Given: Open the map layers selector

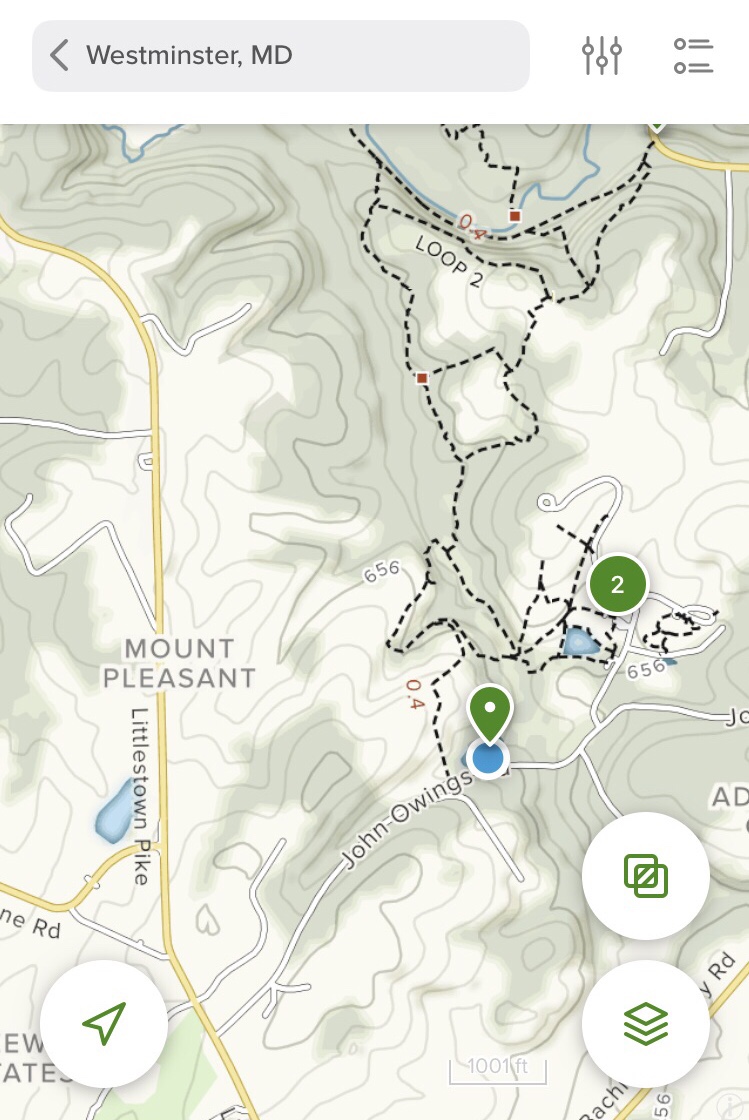Looking at the screenshot, I should 646,1023.
